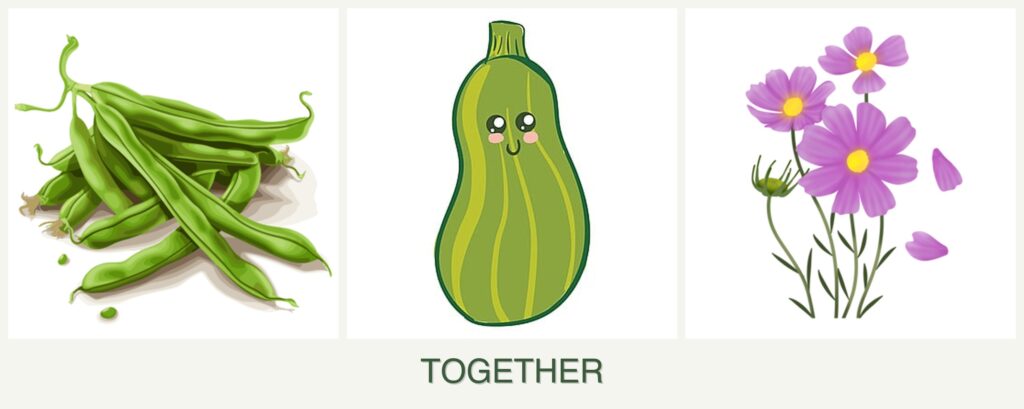Select the green beans picture card
Viewport: 1024px width, 409px height.
(173, 174)
